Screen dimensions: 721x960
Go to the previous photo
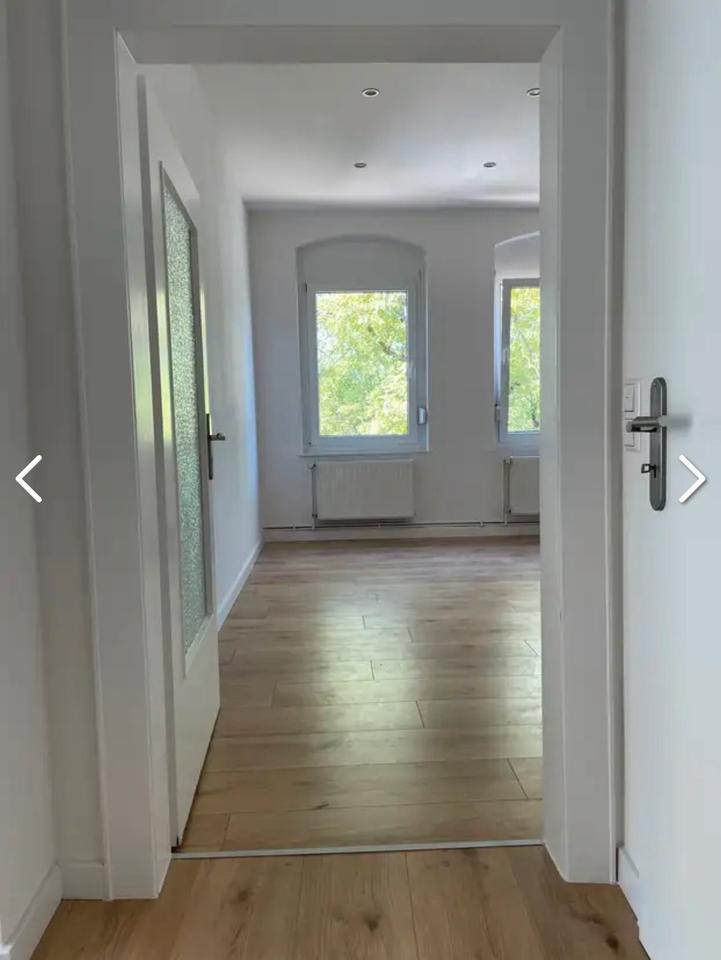click(x=28, y=478)
